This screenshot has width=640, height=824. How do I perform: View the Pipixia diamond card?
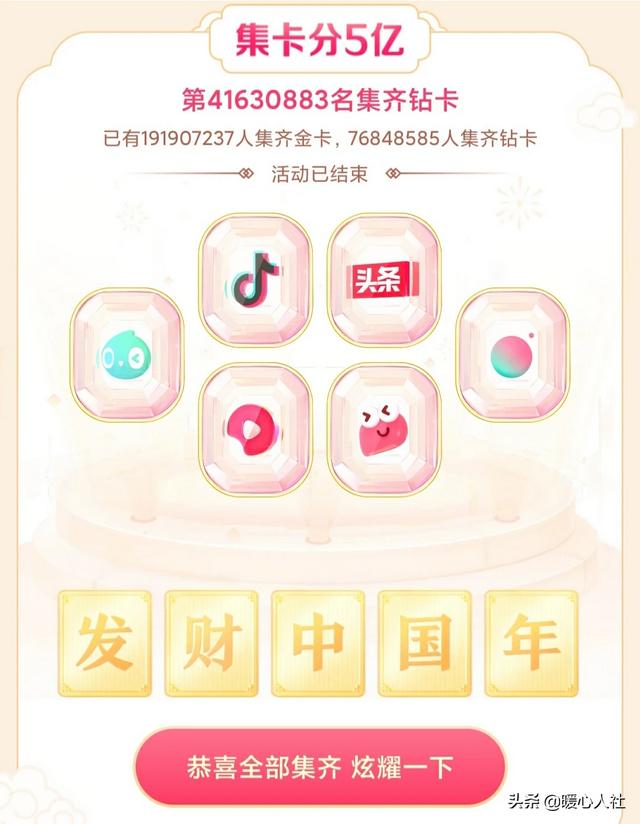(384, 429)
